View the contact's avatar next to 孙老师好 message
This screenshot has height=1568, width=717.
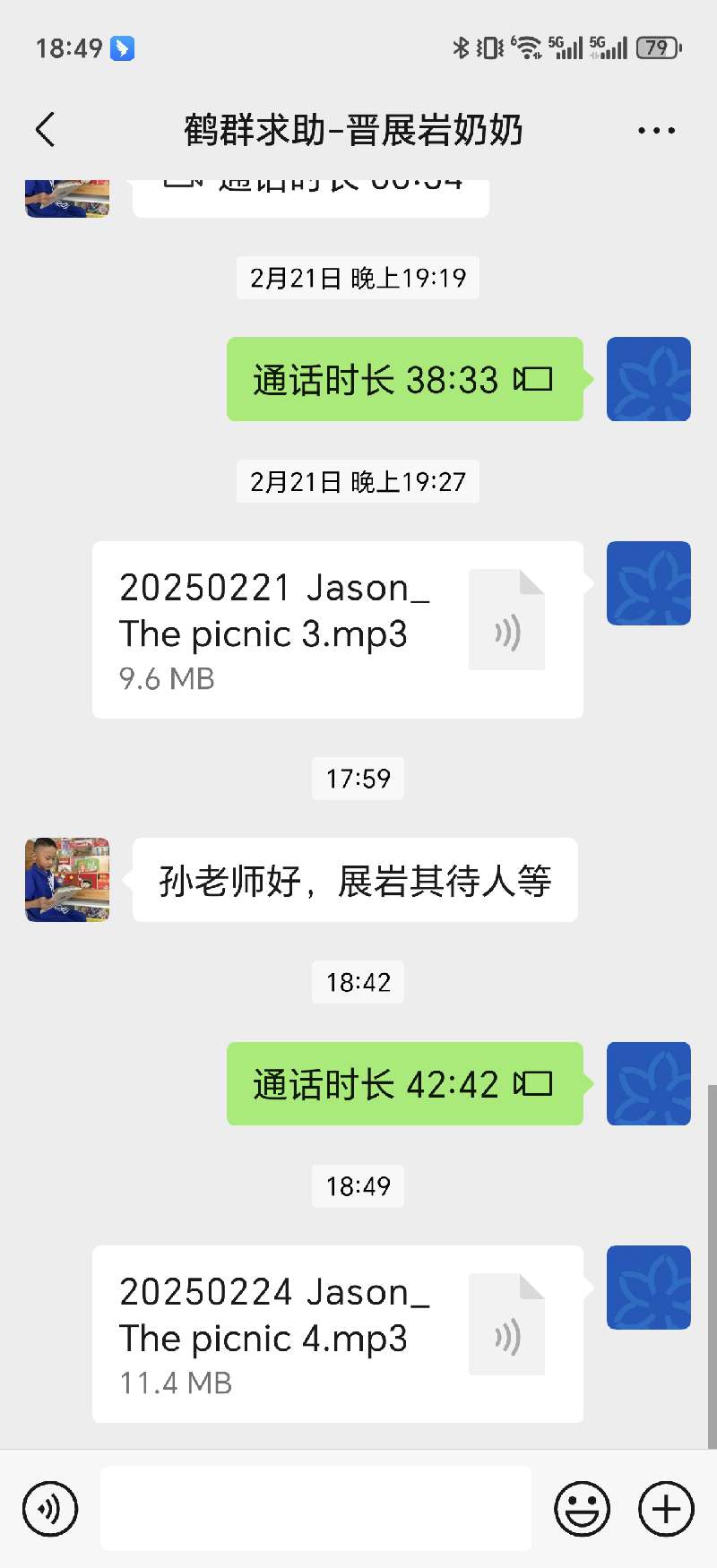[x=67, y=880]
